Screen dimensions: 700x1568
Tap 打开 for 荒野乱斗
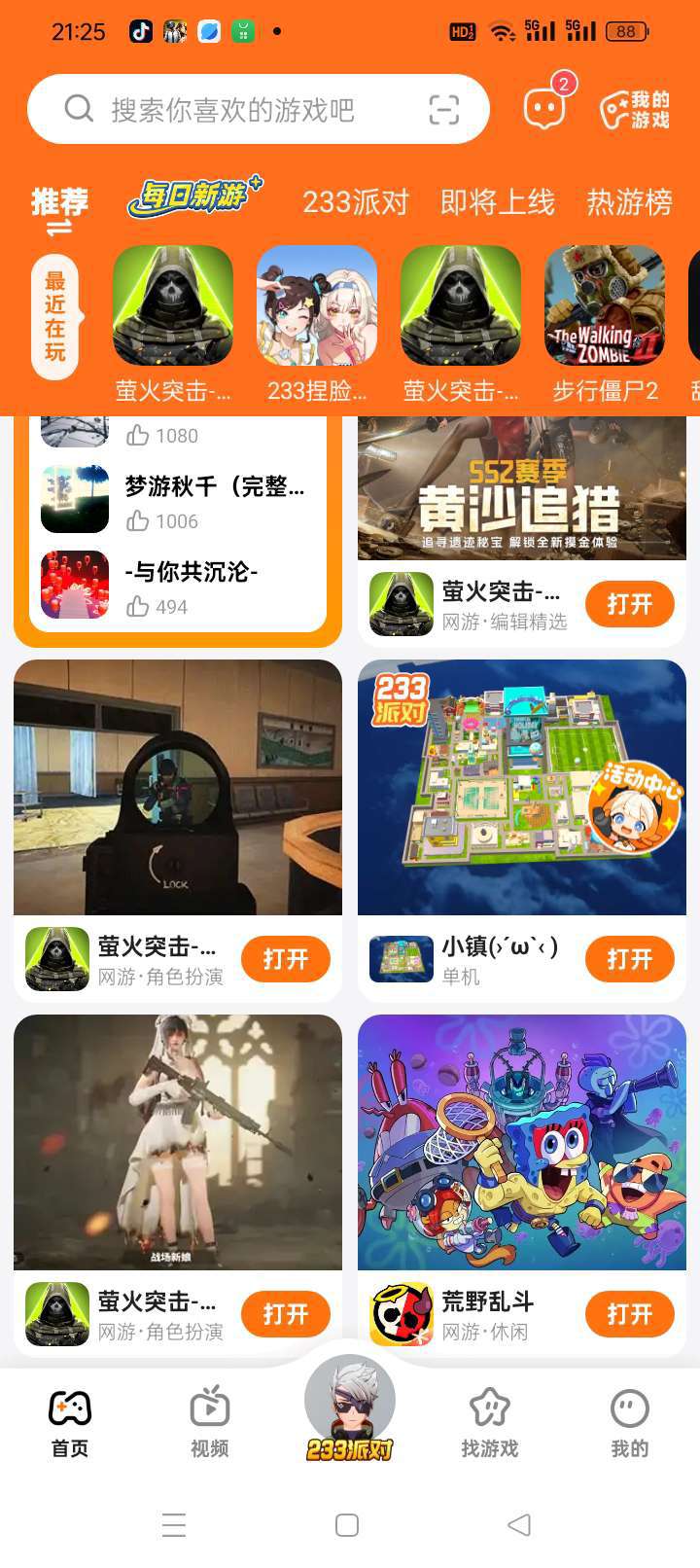(x=629, y=1314)
